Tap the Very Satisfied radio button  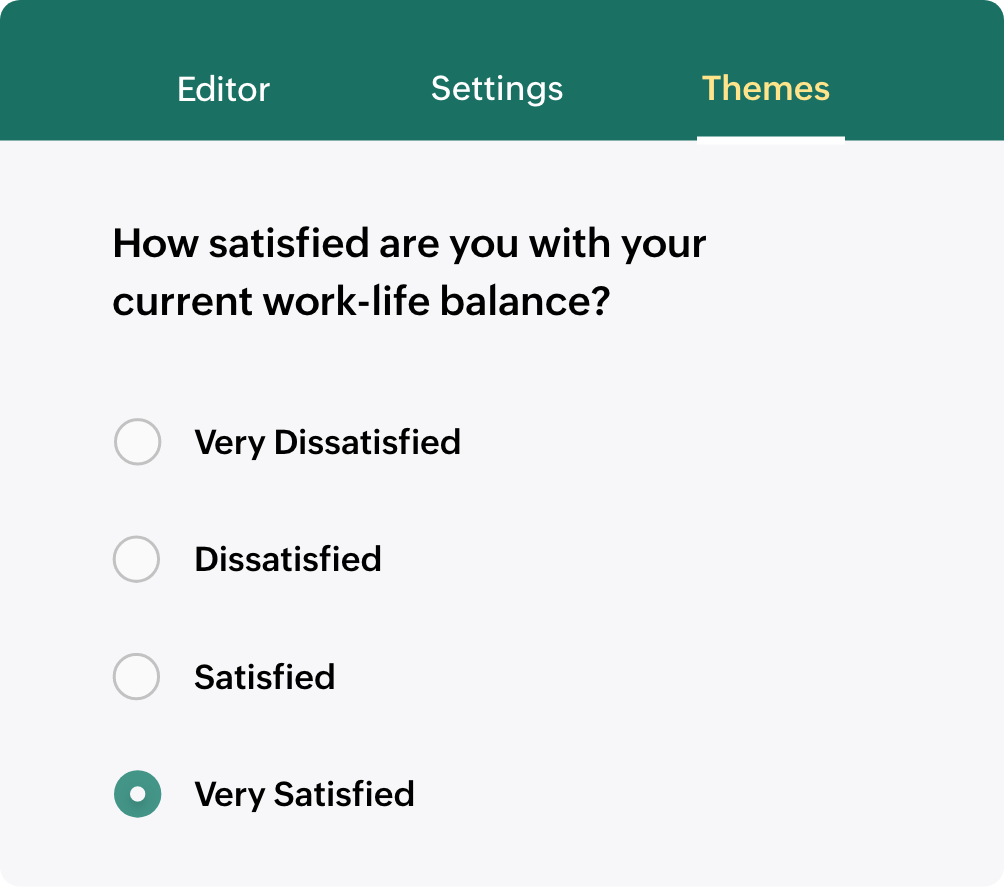click(x=137, y=794)
